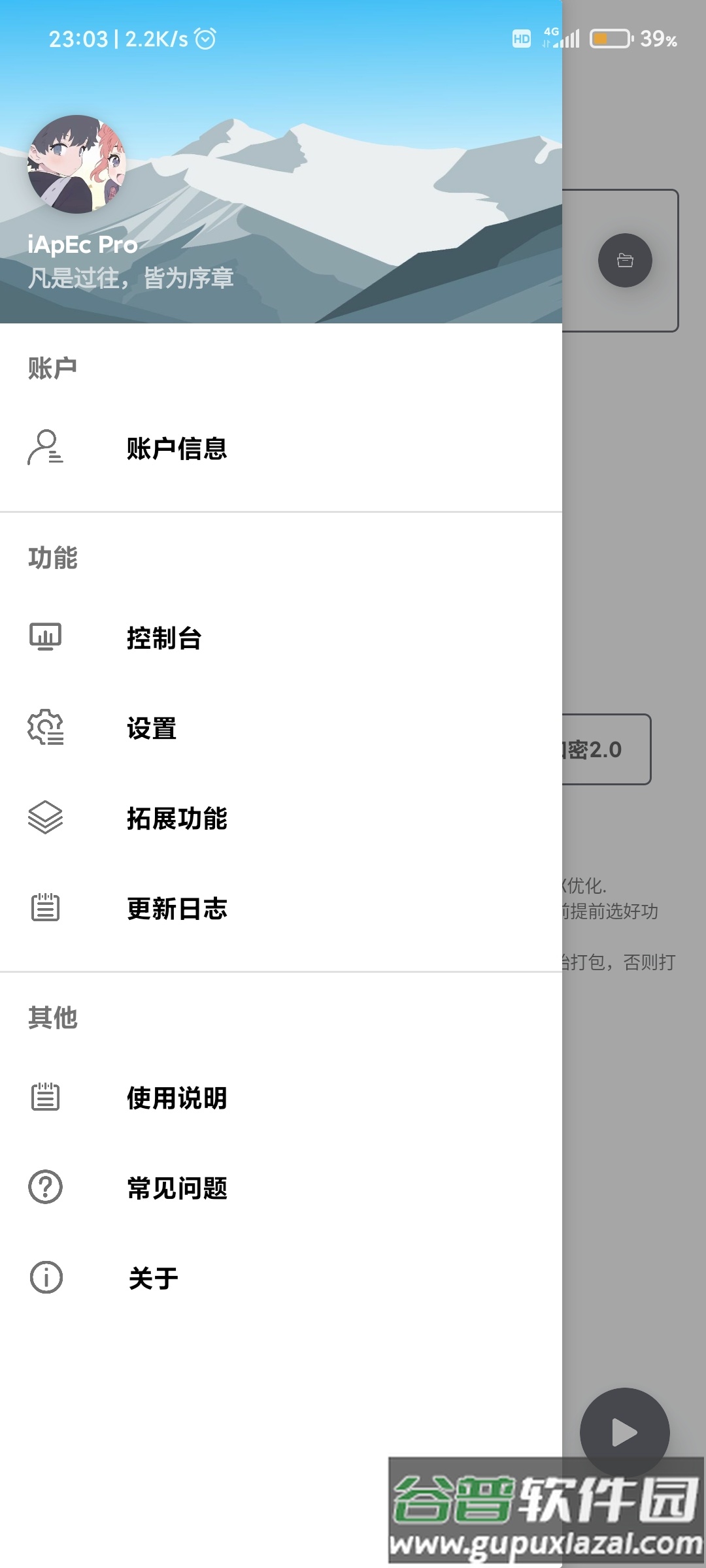View the 更新日志 changelog
This screenshot has width=706, height=1568.
[x=176, y=908]
